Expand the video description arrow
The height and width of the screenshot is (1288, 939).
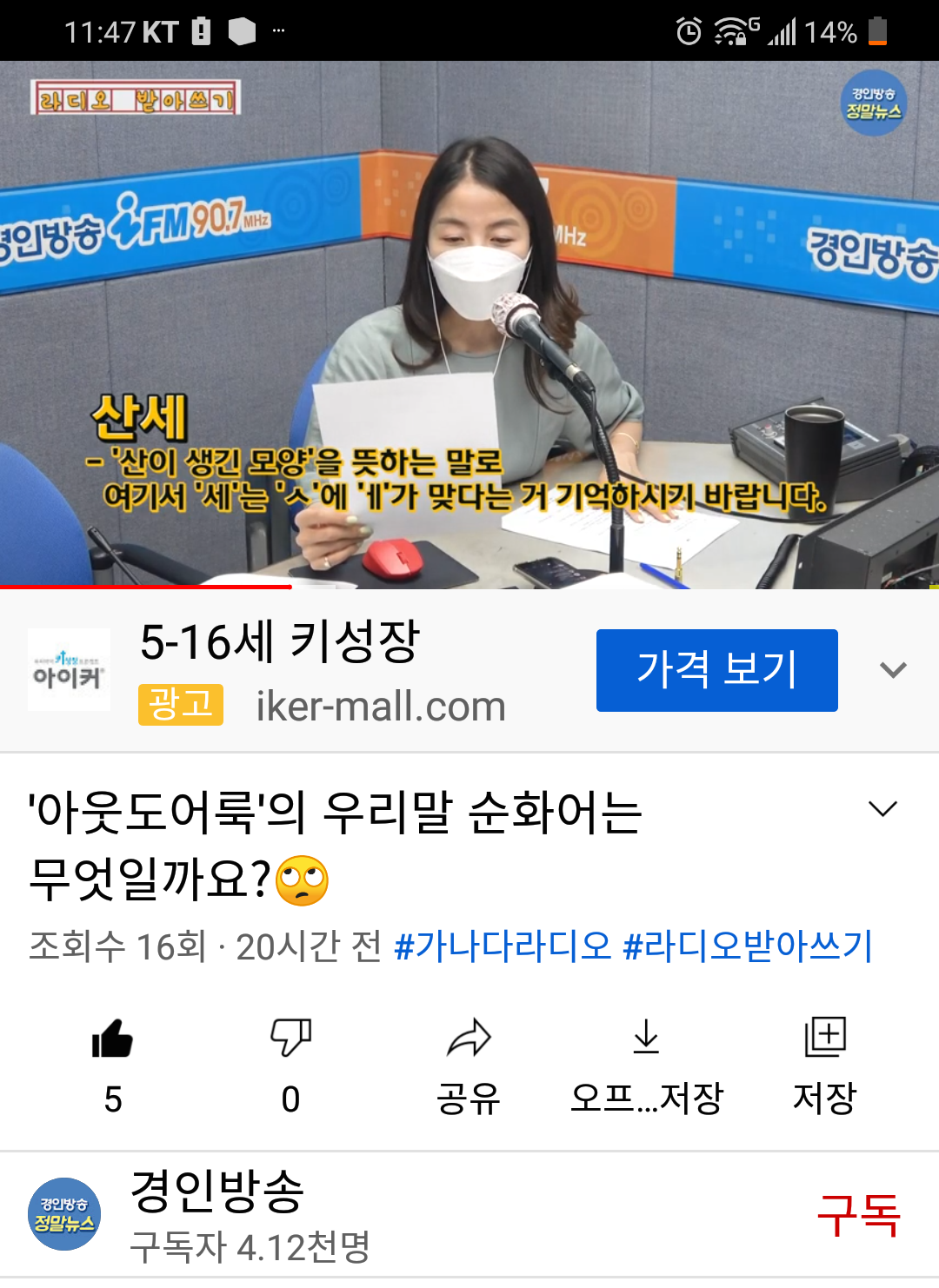pos(882,809)
